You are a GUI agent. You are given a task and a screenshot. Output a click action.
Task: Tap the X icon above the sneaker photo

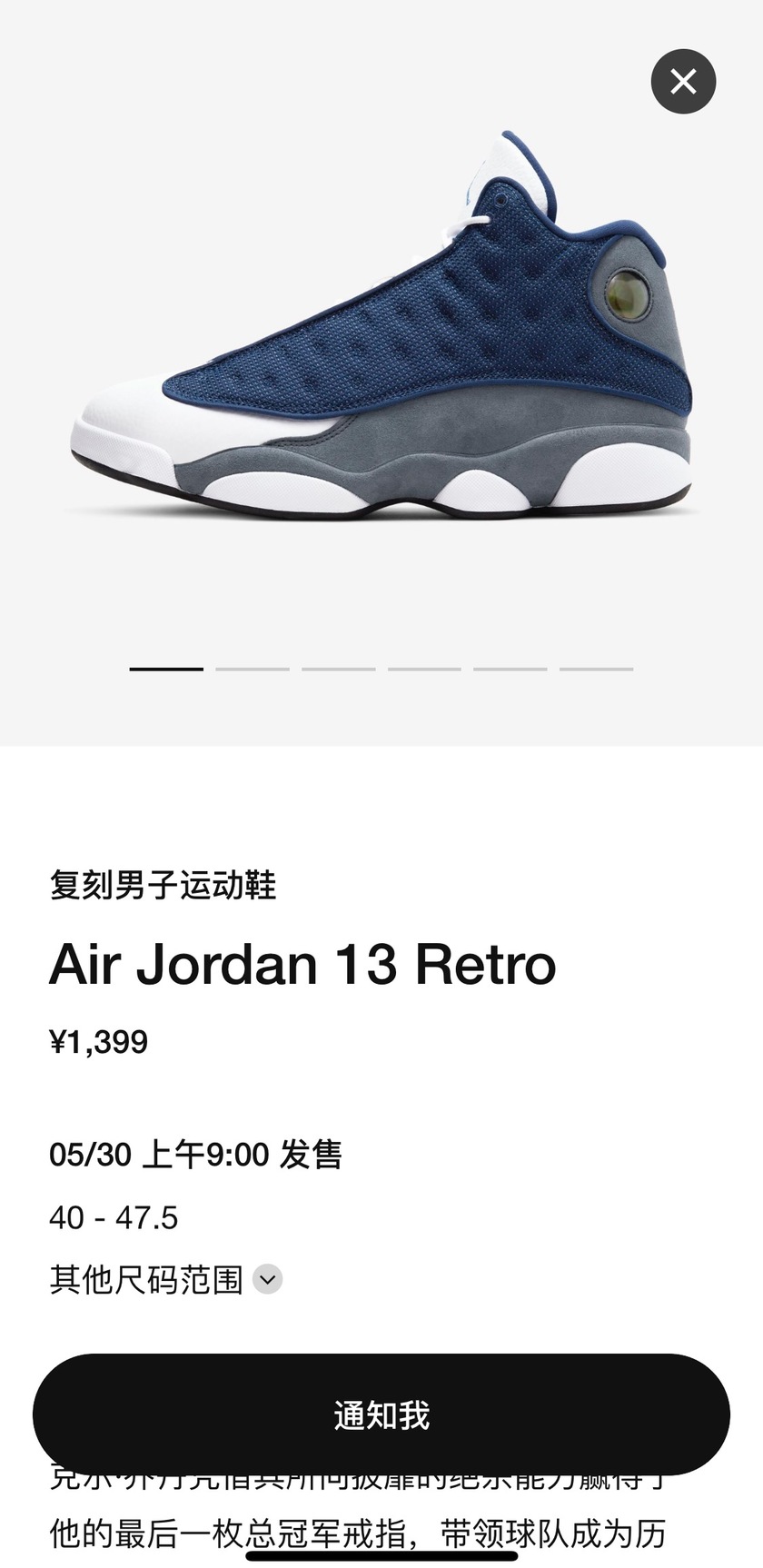point(684,81)
